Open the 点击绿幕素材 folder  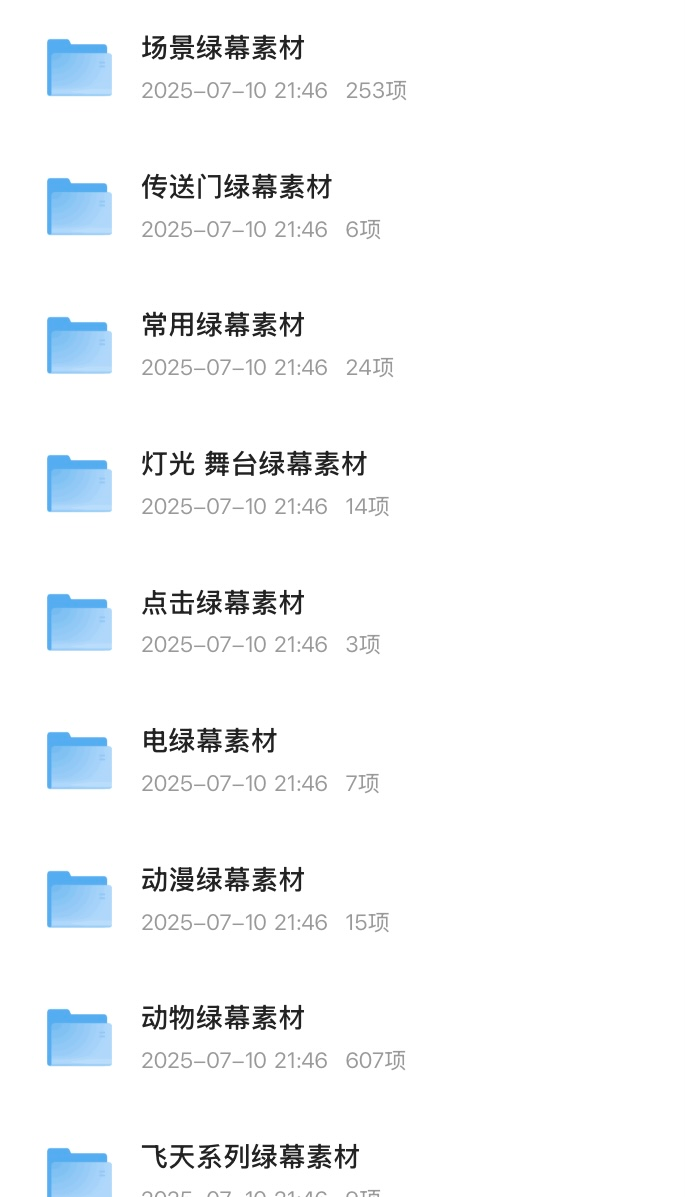tap(343, 622)
